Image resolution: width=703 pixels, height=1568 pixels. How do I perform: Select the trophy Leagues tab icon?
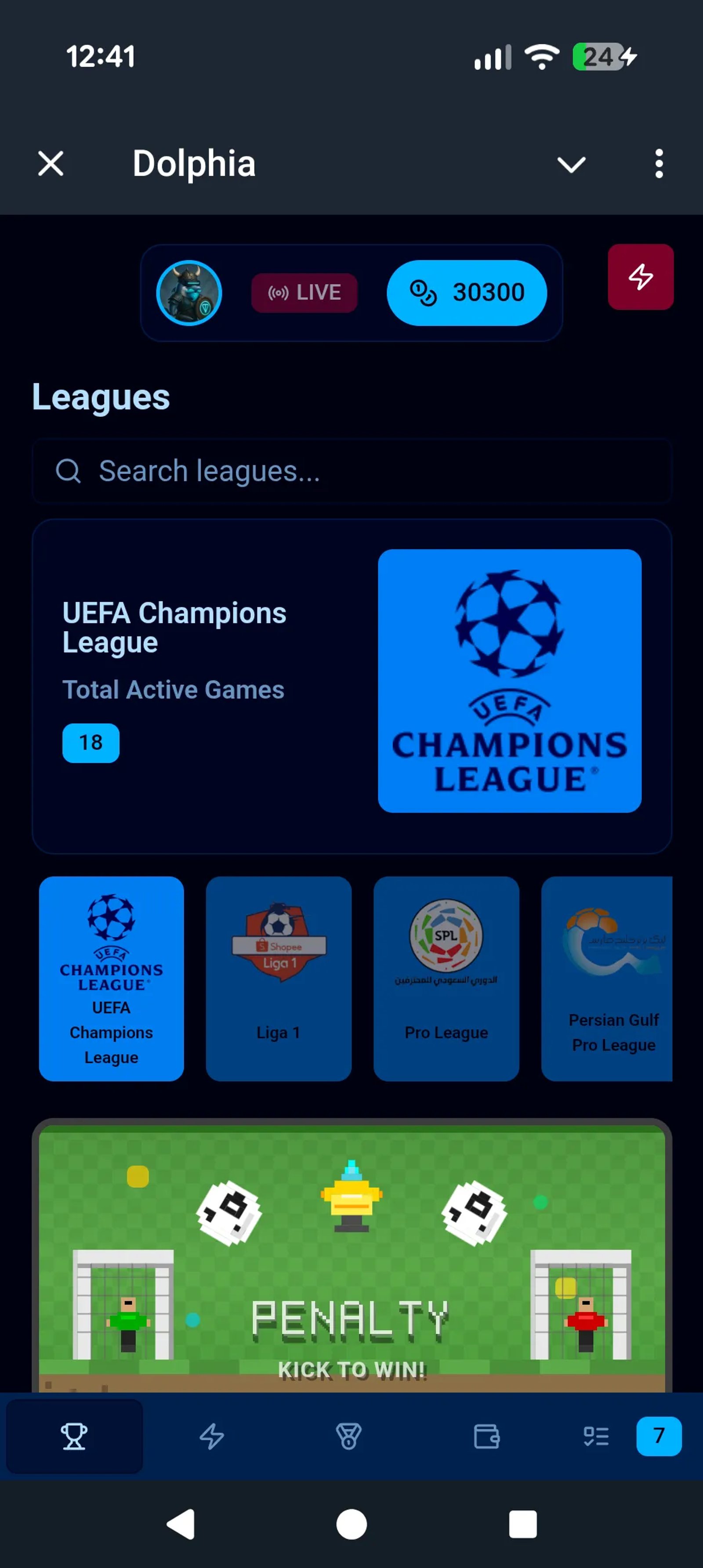coord(74,1437)
